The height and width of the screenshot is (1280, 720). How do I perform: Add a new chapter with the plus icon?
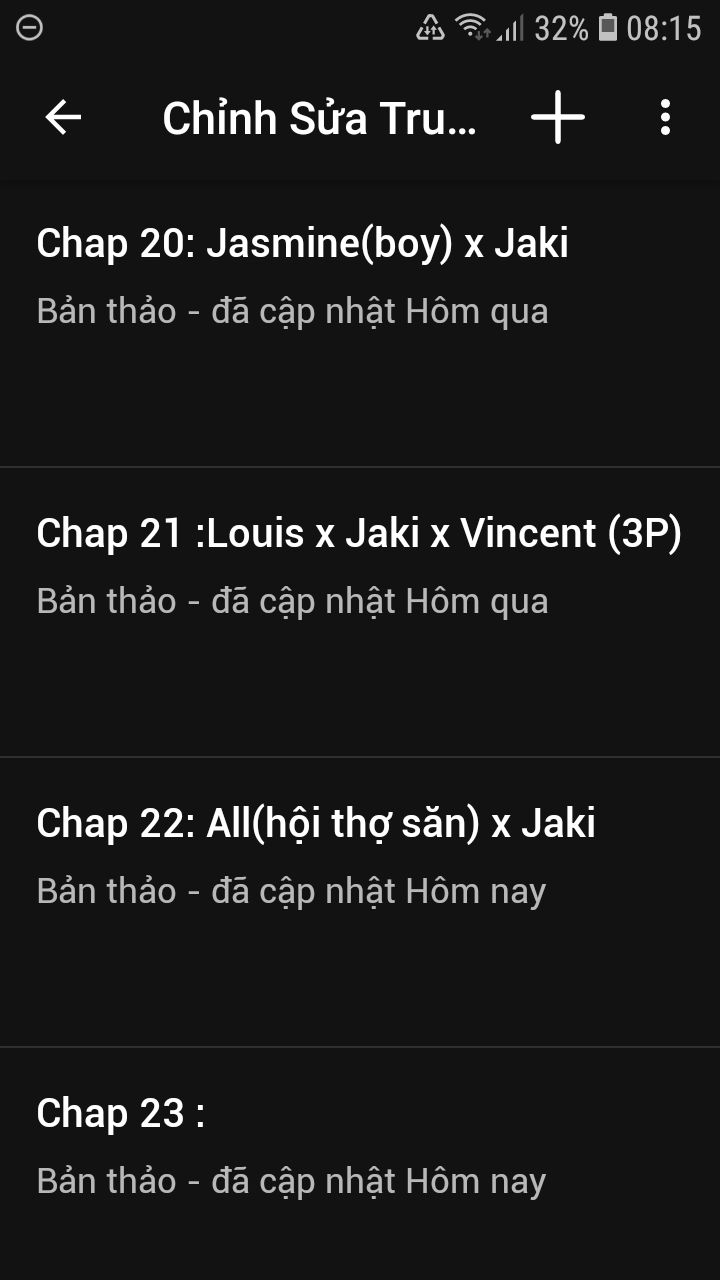(557, 118)
